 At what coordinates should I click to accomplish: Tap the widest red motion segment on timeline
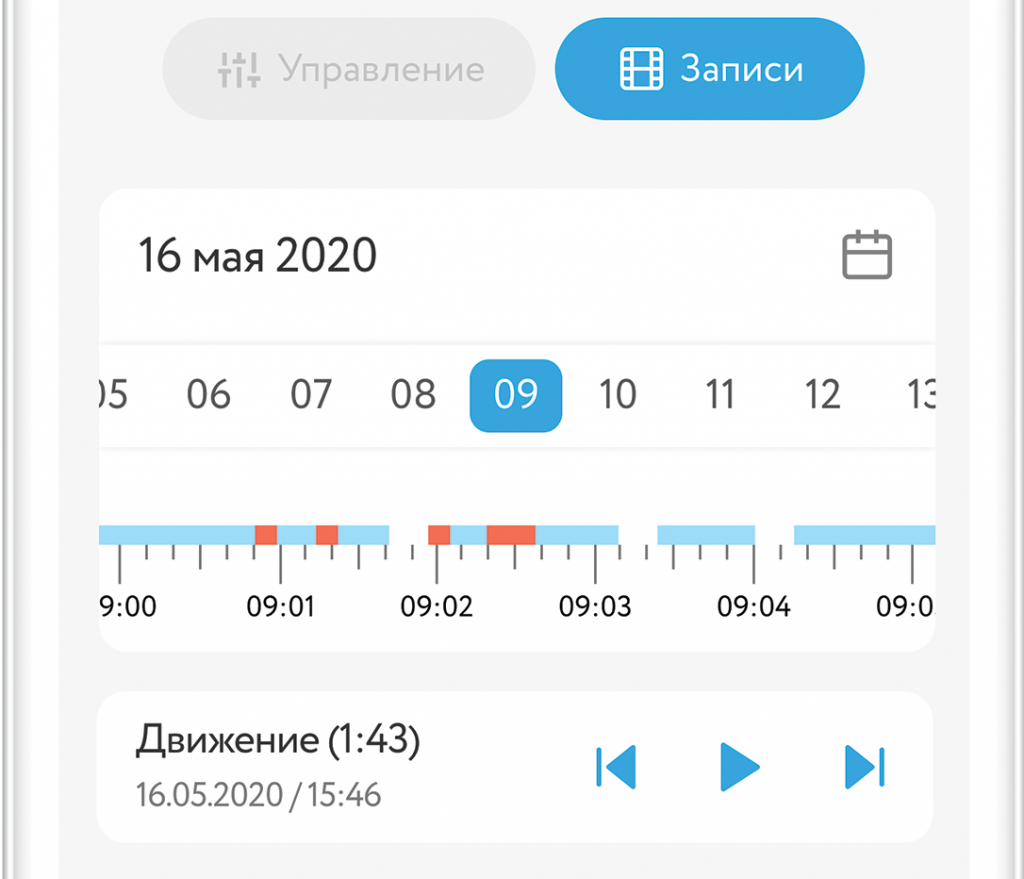511,535
